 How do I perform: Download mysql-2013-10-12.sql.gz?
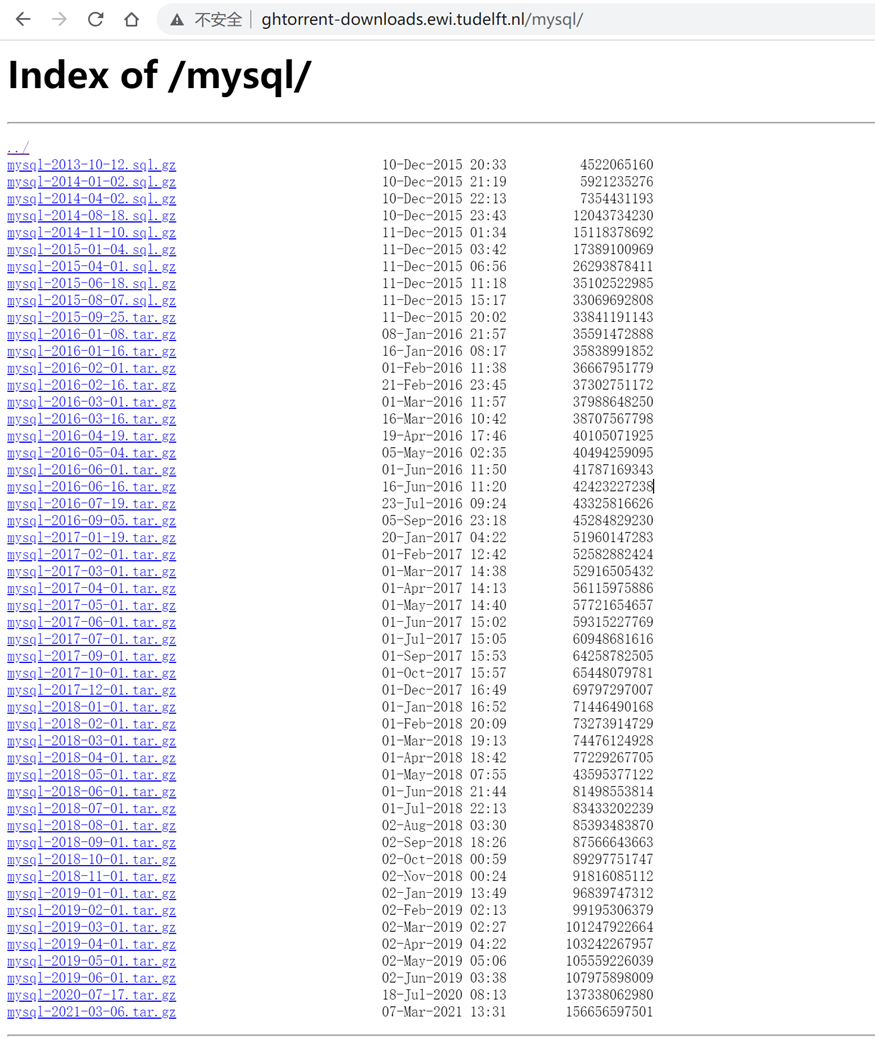pos(91,165)
